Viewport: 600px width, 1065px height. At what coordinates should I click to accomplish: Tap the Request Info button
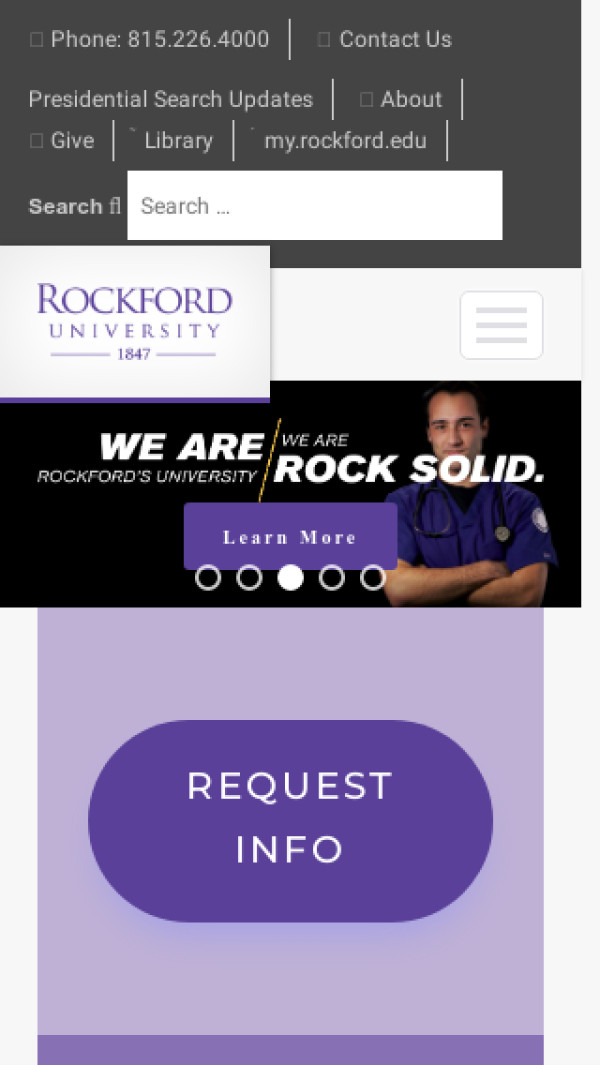tap(290, 820)
